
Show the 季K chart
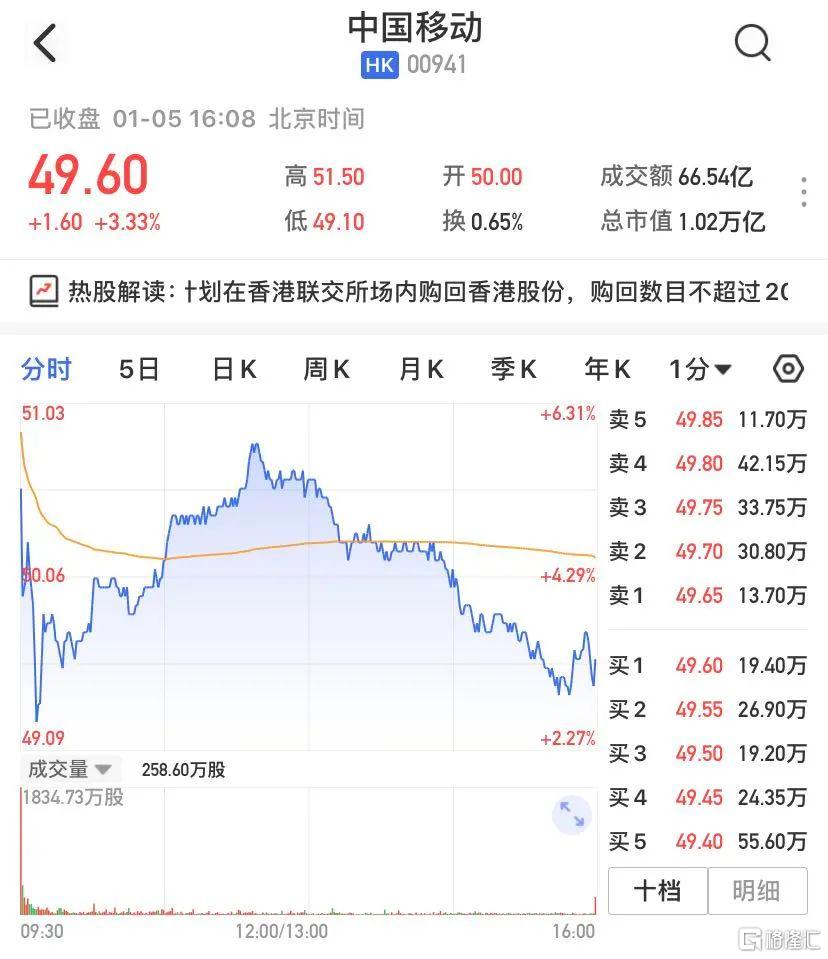(x=513, y=369)
